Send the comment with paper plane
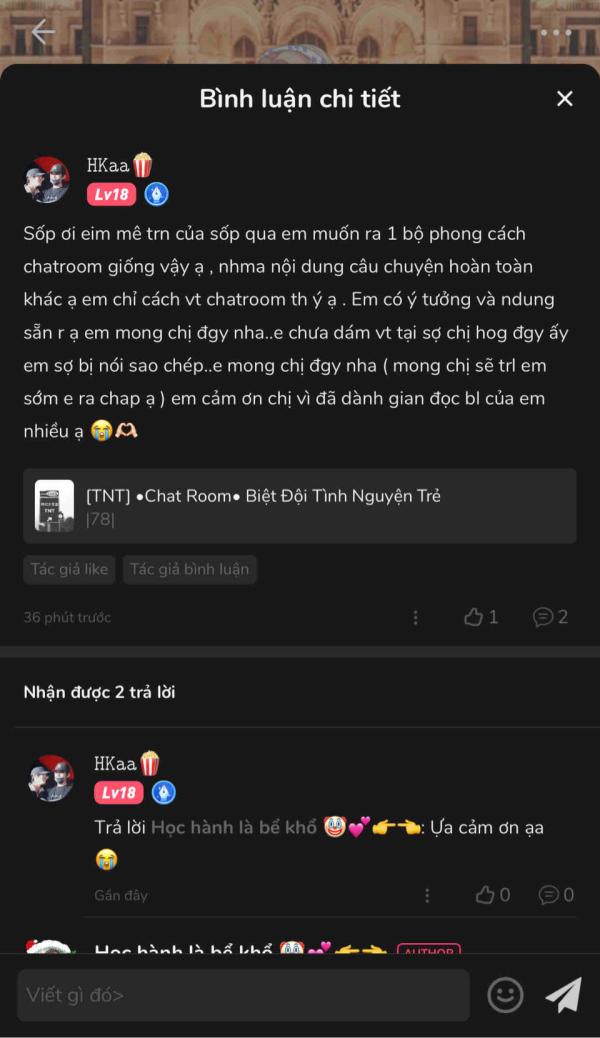The image size is (600, 1038). click(563, 995)
